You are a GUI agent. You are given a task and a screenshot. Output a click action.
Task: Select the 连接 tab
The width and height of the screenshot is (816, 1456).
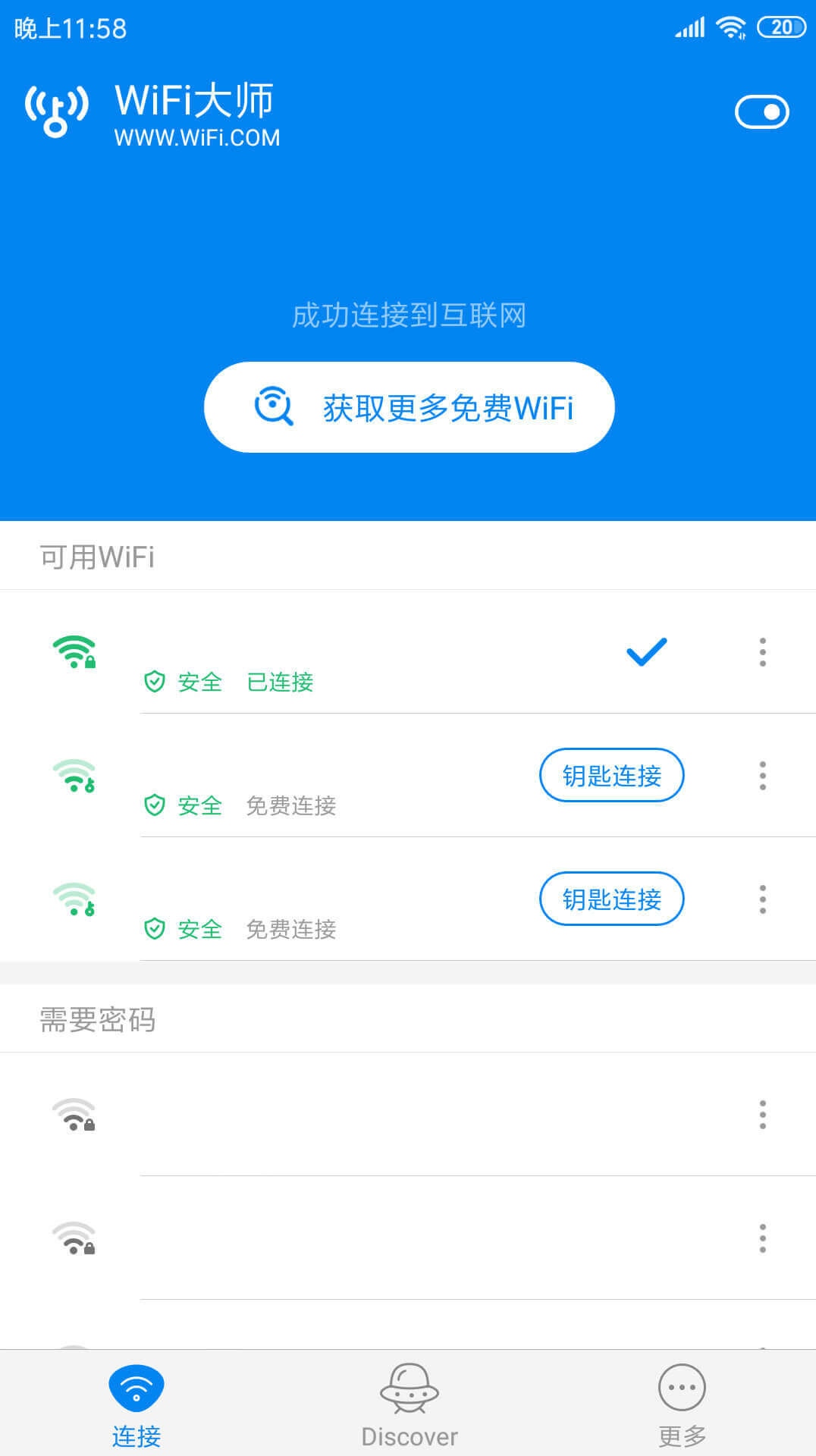pos(137,1404)
